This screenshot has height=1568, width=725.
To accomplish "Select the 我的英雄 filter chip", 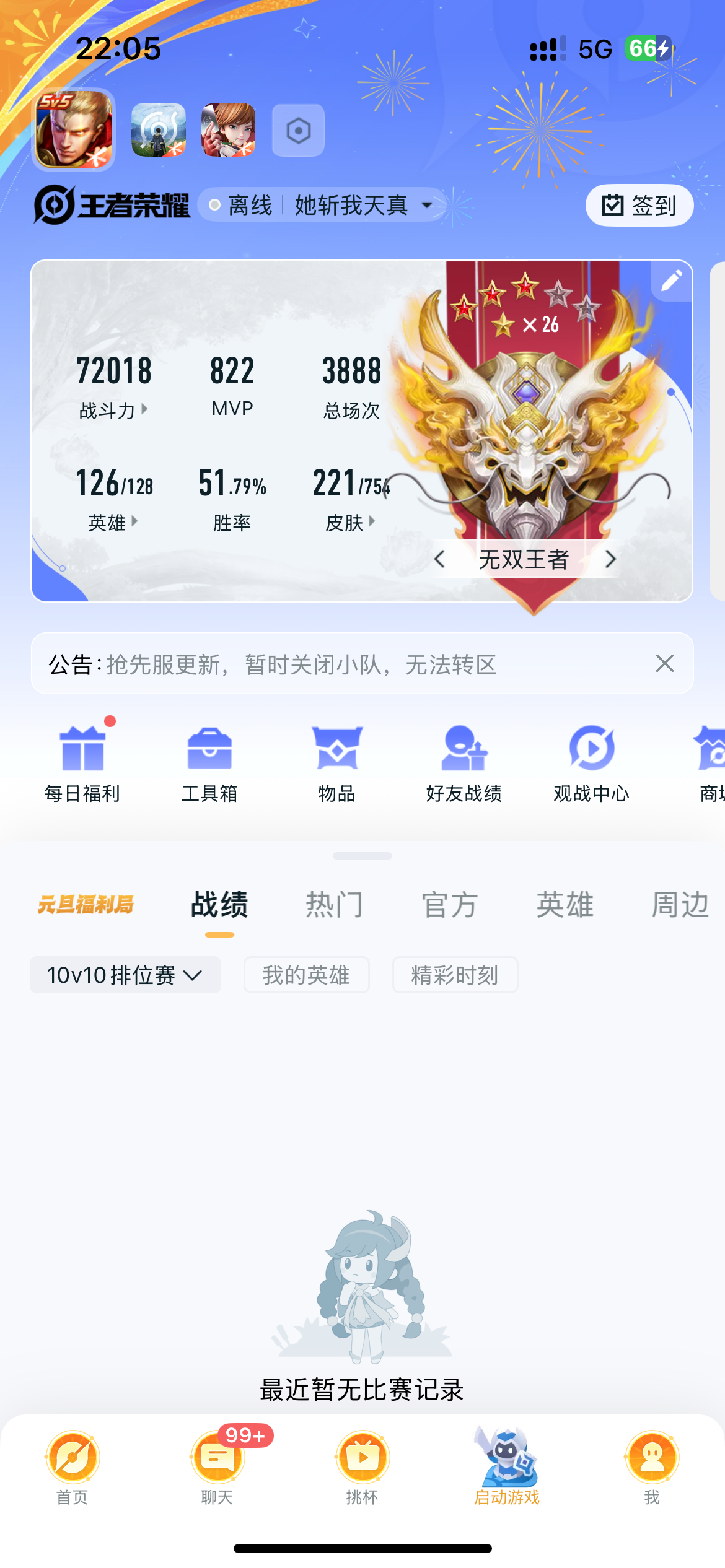I will (306, 975).
